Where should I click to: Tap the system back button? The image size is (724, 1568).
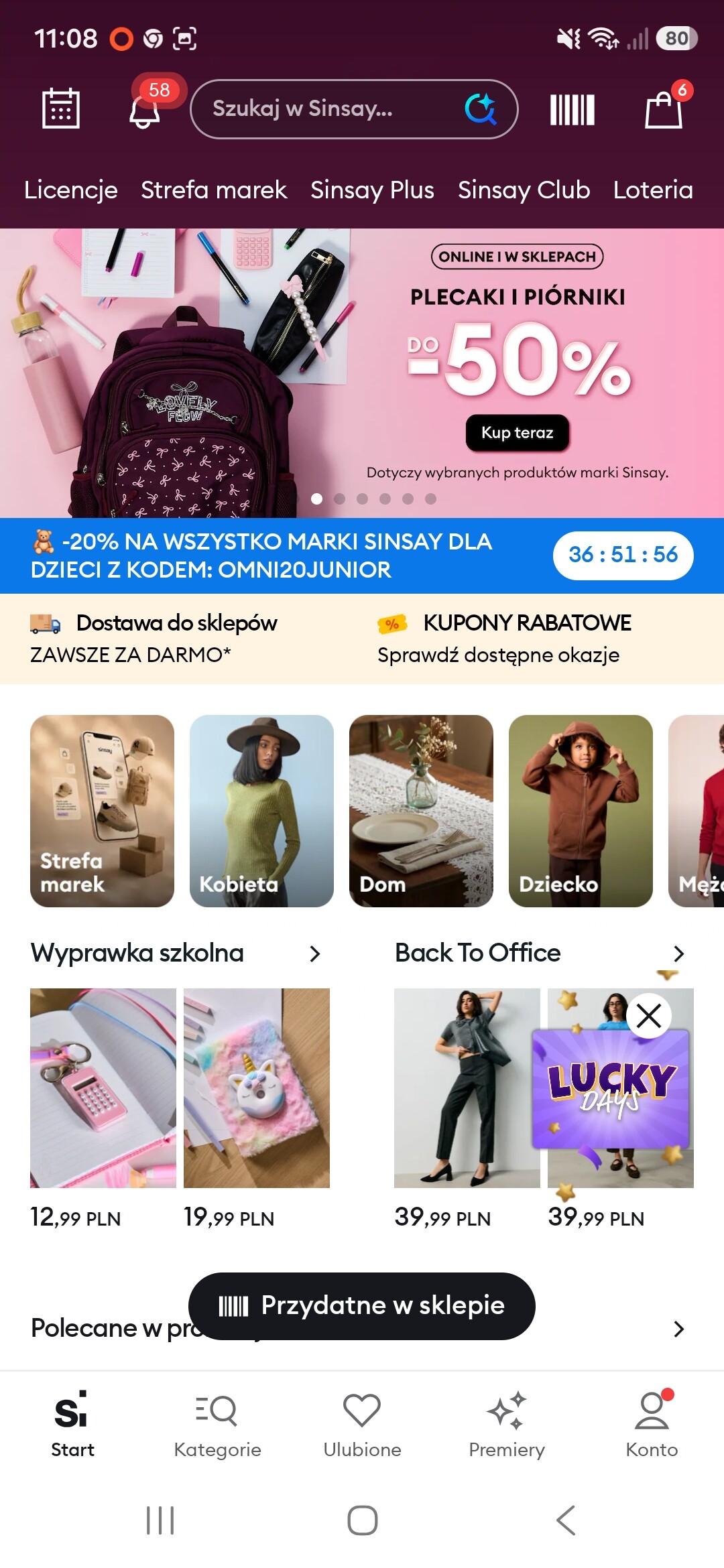(566, 1520)
